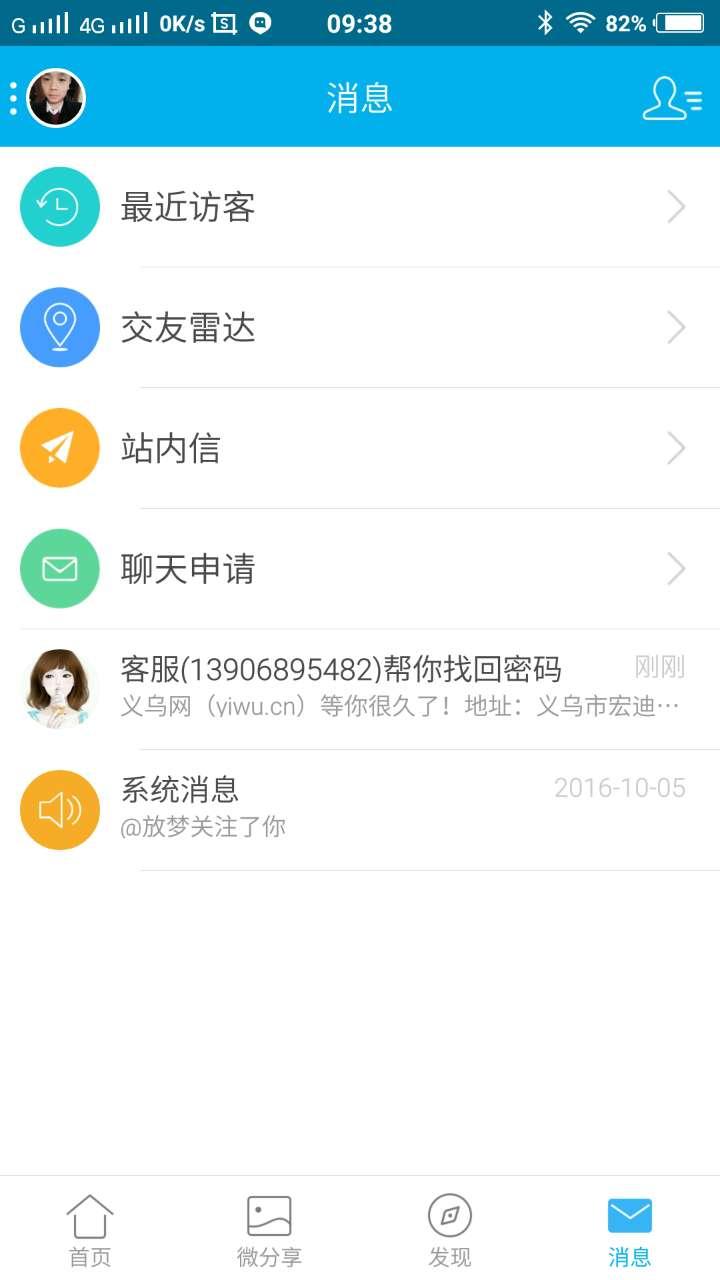Open the contacts icon at top right
Viewport: 720px width, 1280px height.
point(672,99)
